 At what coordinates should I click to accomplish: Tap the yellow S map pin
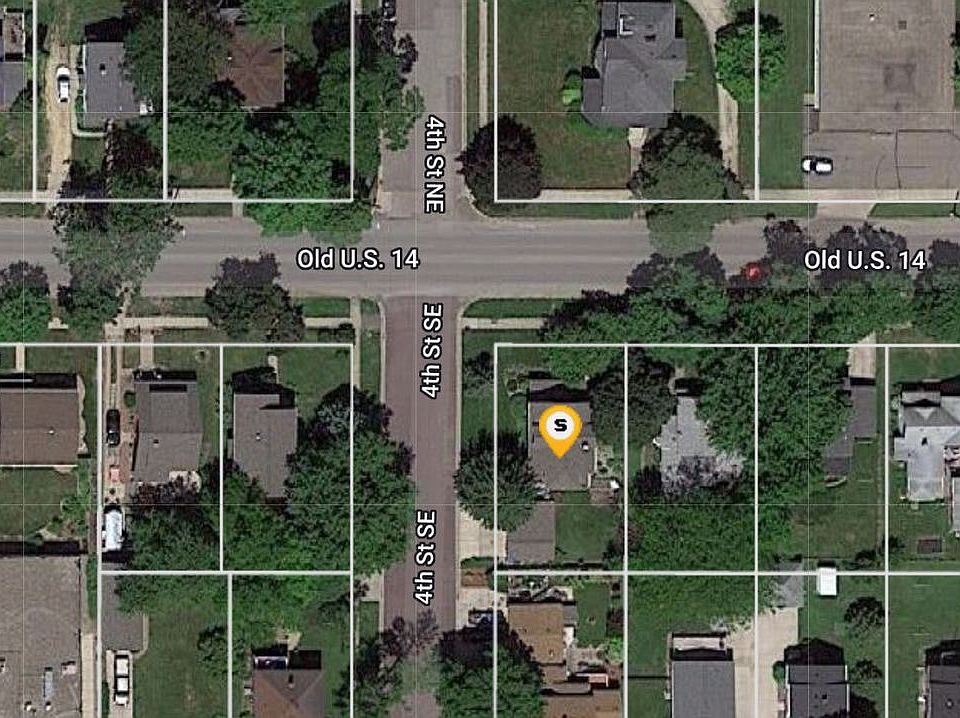pyautogui.click(x=561, y=428)
